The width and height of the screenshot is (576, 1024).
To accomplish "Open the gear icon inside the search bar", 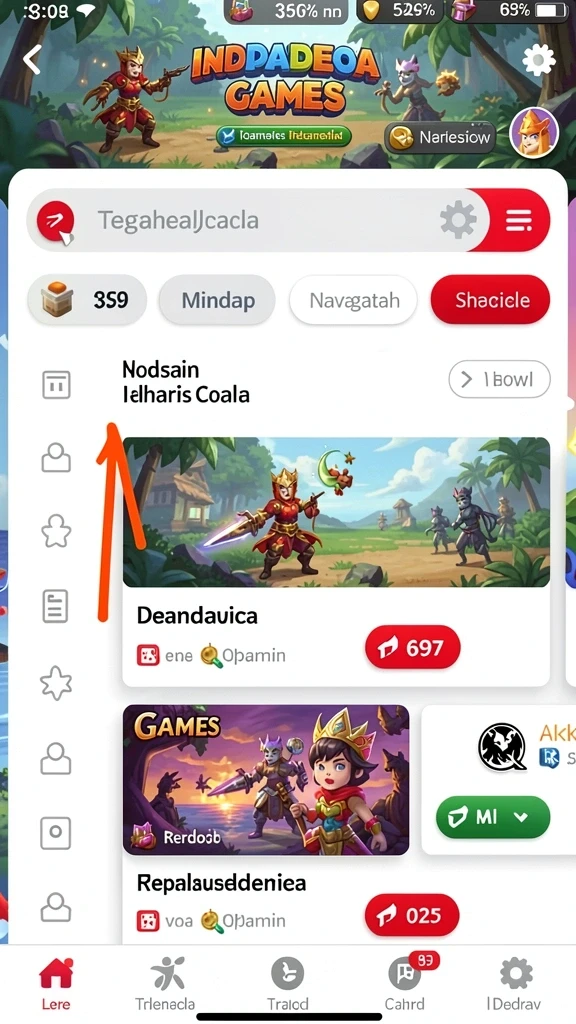I will (458, 220).
